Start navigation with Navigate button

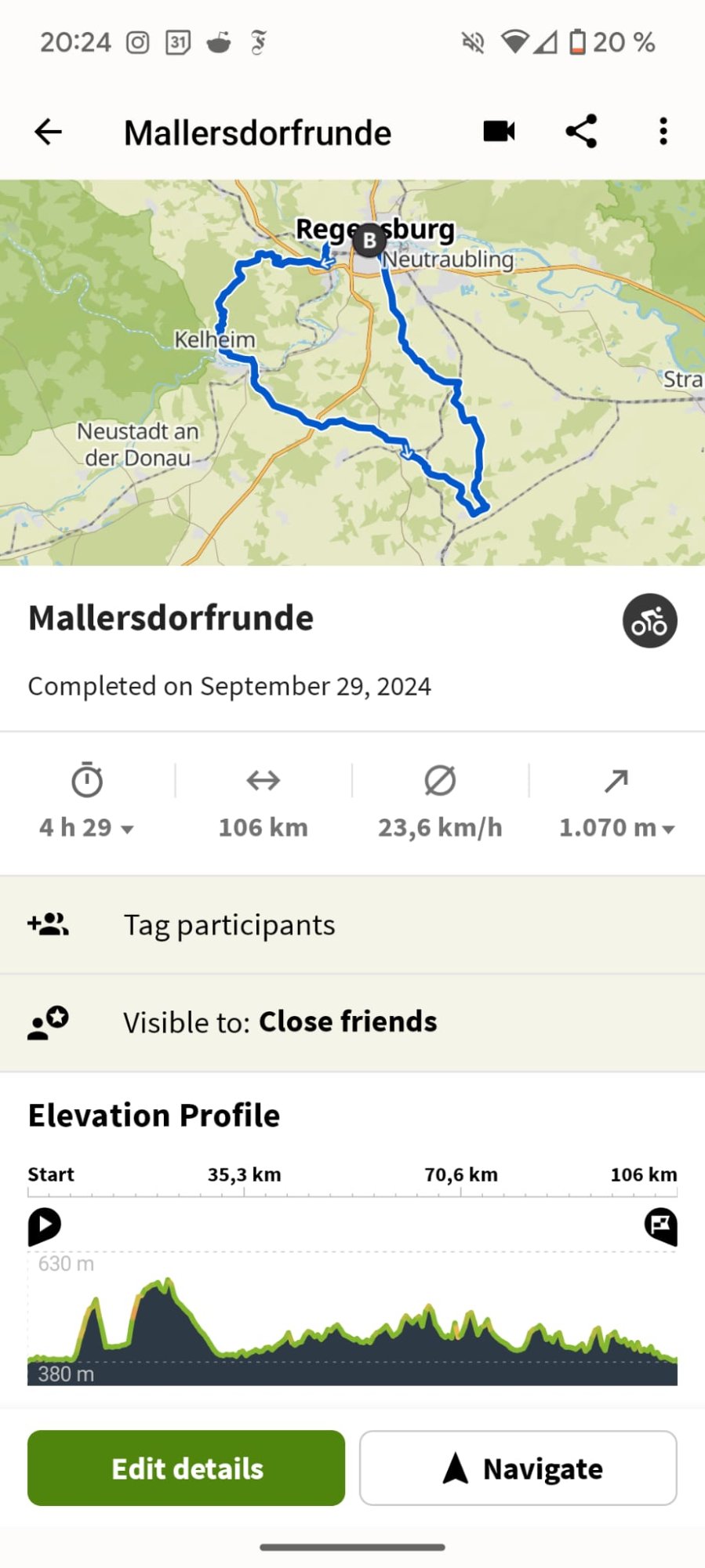[518, 1468]
